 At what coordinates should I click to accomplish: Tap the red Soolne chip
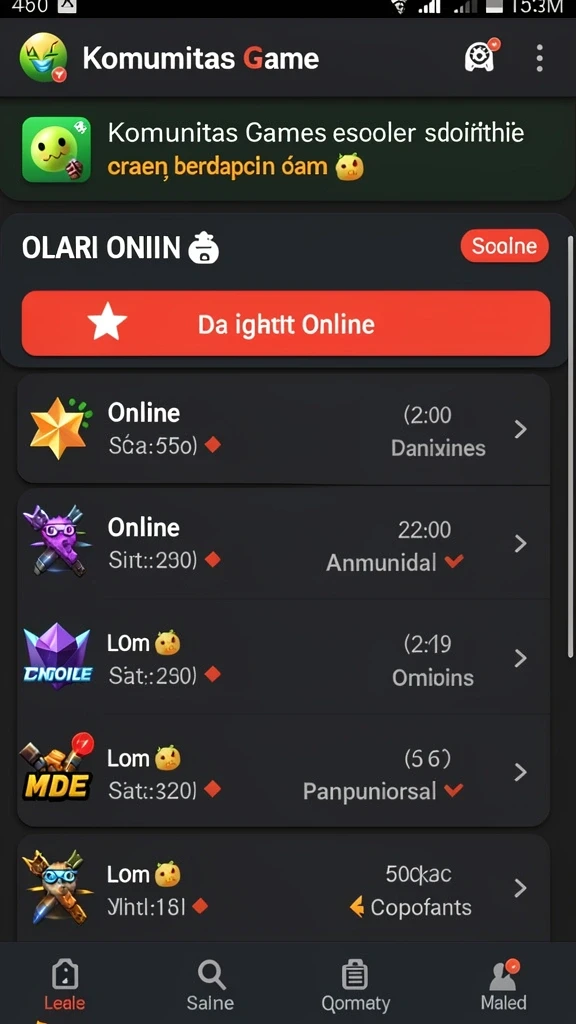(504, 246)
